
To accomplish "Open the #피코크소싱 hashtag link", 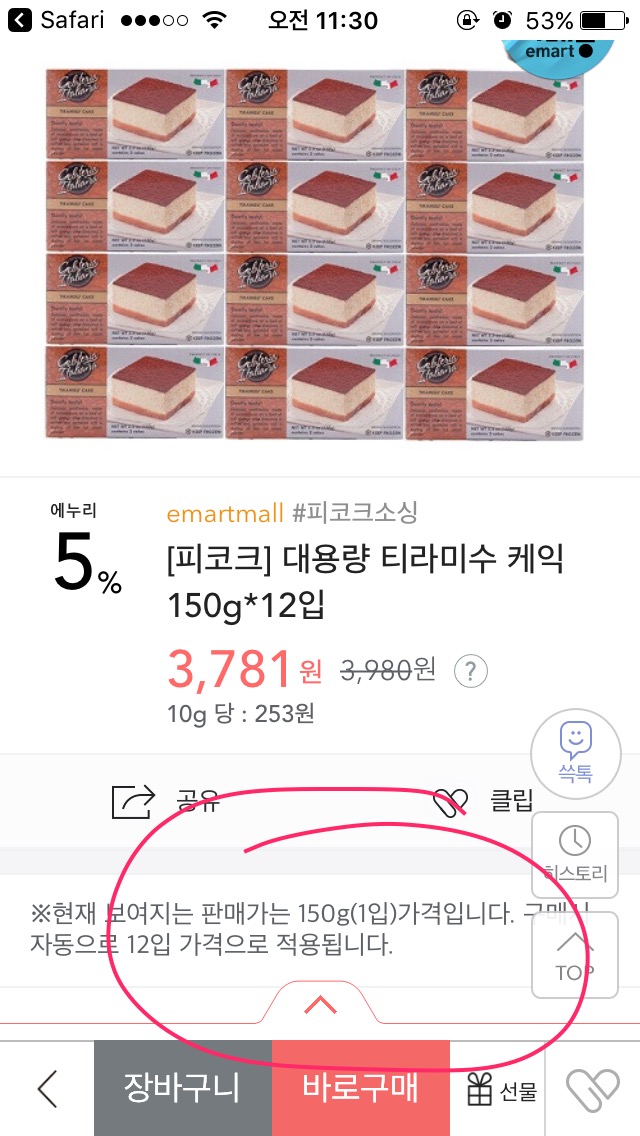I will (x=355, y=513).
